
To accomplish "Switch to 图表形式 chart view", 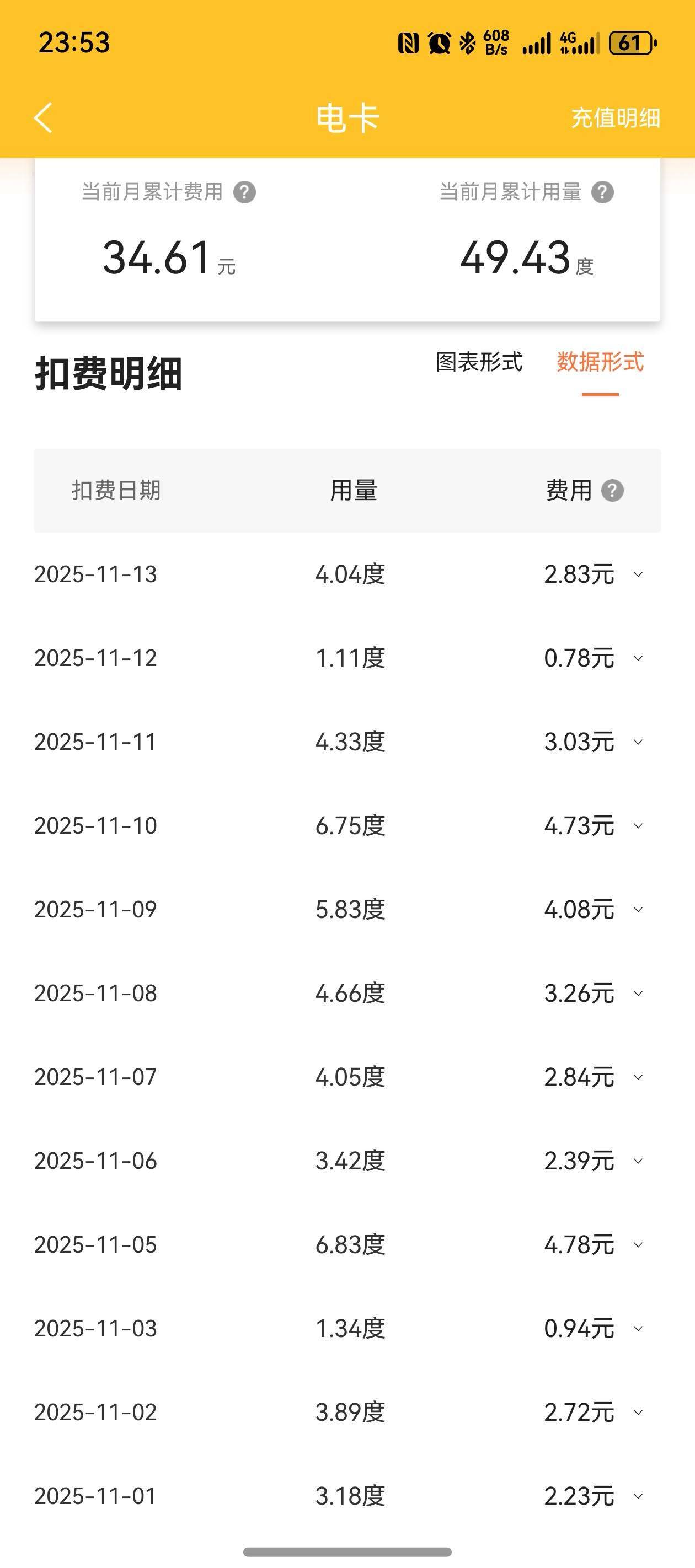I will point(479,362).
